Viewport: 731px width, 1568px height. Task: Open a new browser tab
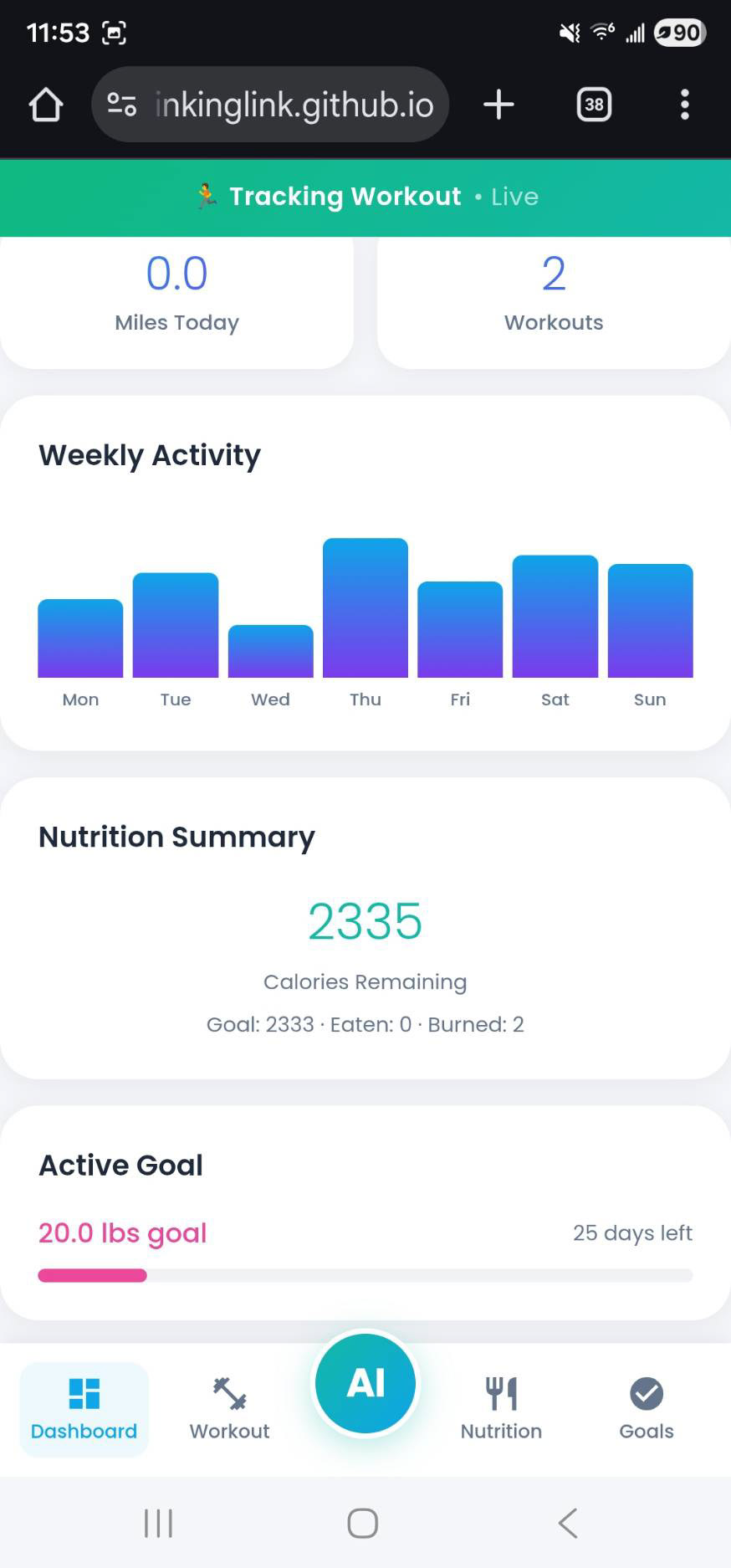498,105
